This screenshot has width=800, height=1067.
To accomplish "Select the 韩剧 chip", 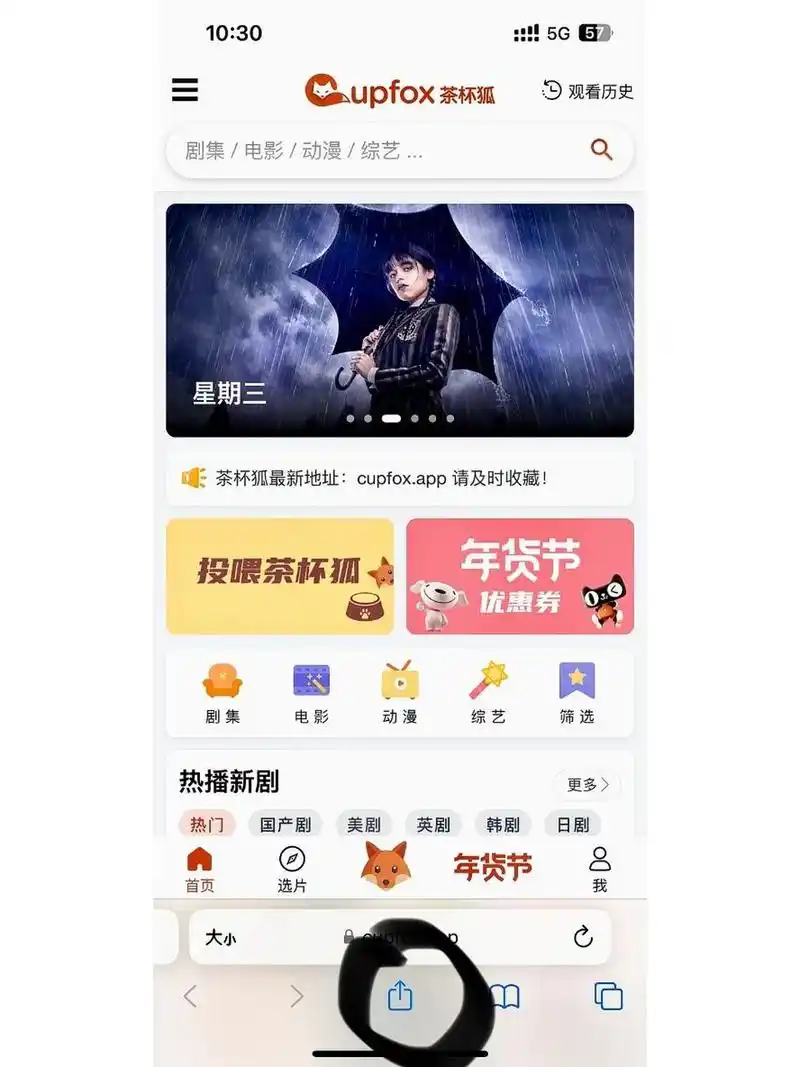I will pos(503,825).
